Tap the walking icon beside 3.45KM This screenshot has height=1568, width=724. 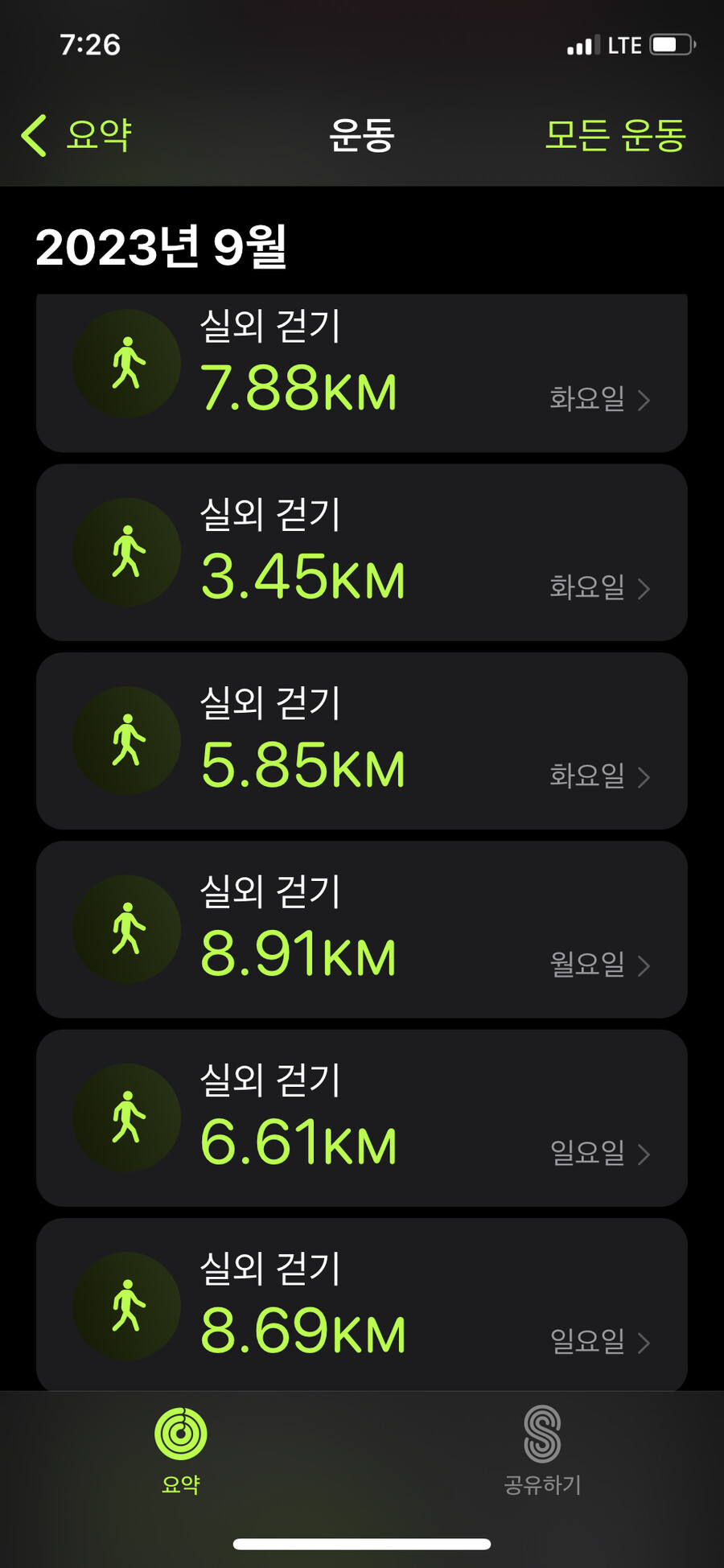[x=126, y=552]
